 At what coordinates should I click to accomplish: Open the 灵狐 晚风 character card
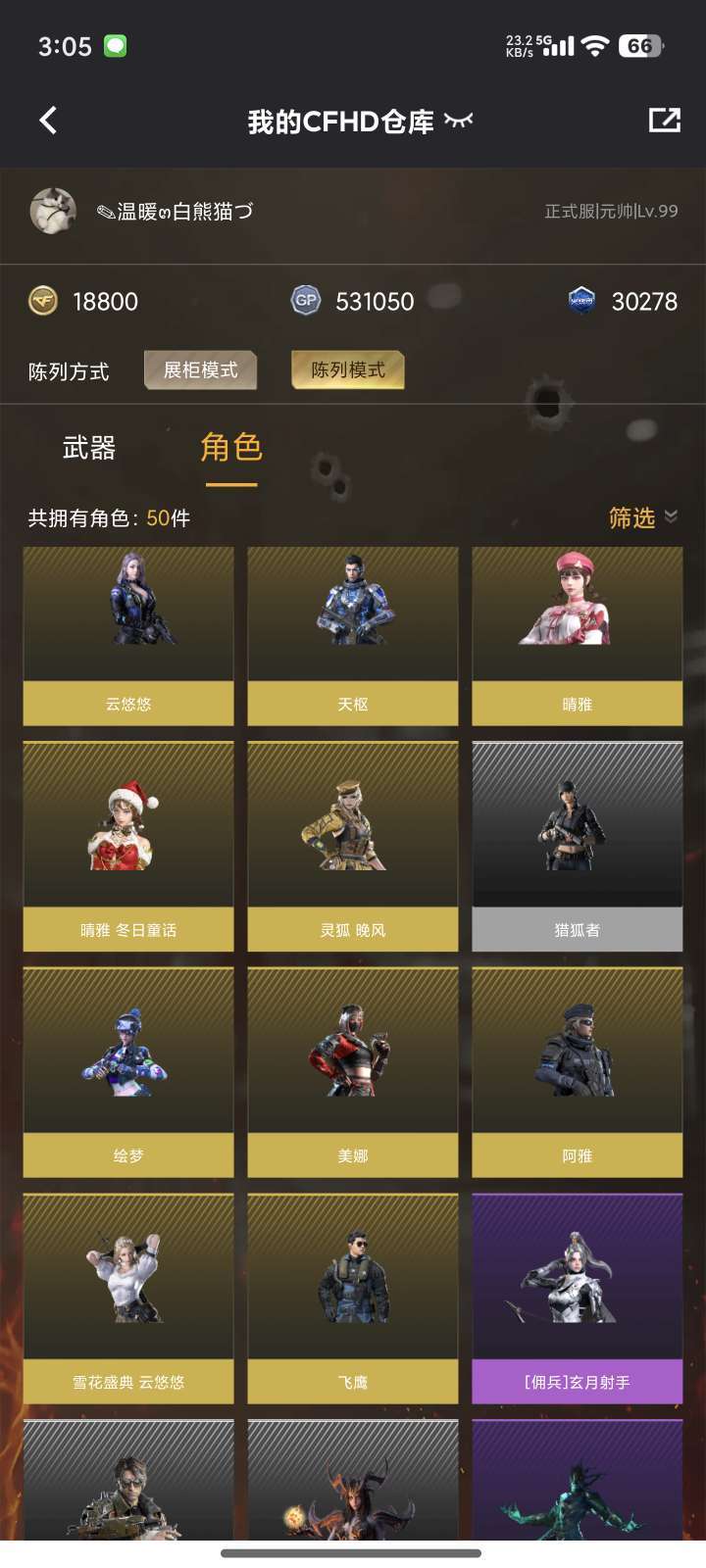[x=353, y=846]
